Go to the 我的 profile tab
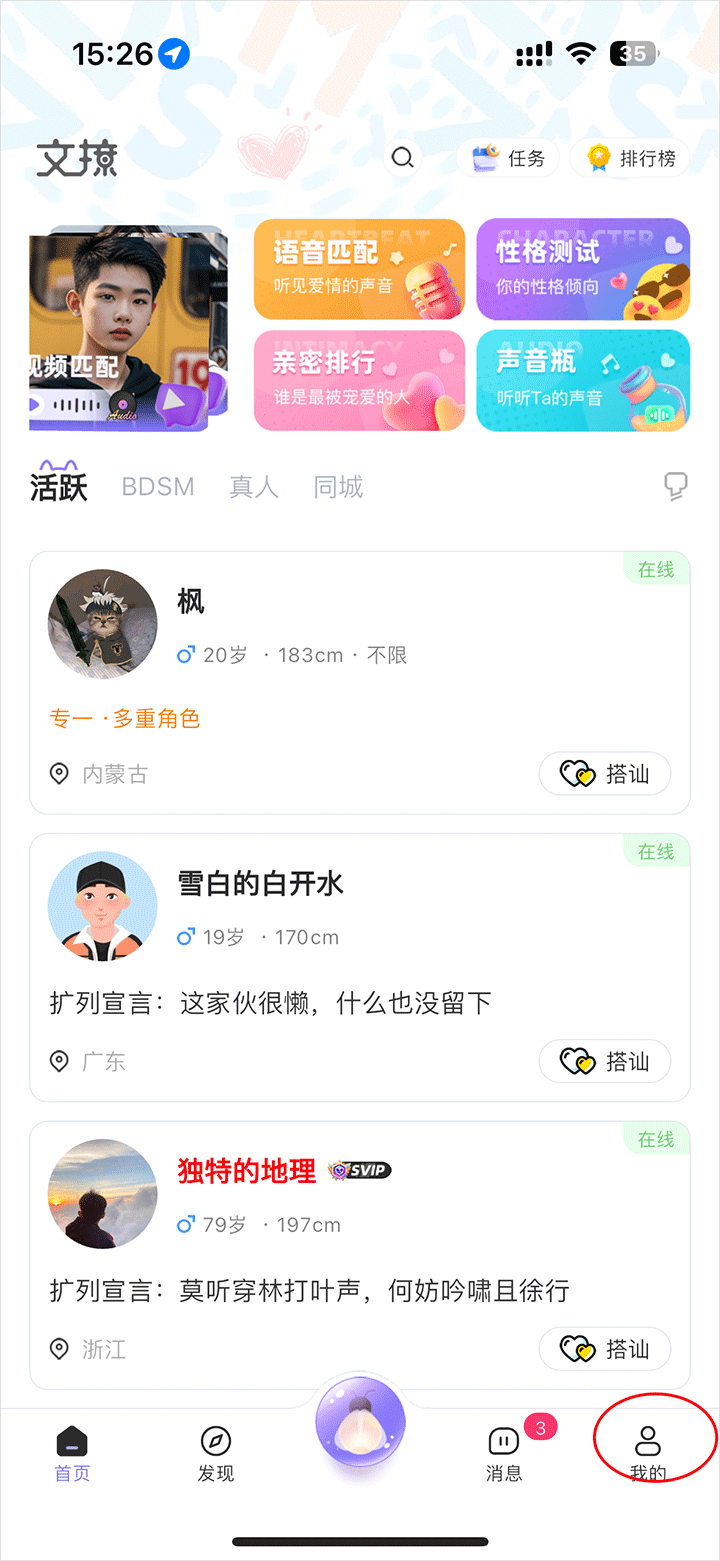 click(648, 1453)
